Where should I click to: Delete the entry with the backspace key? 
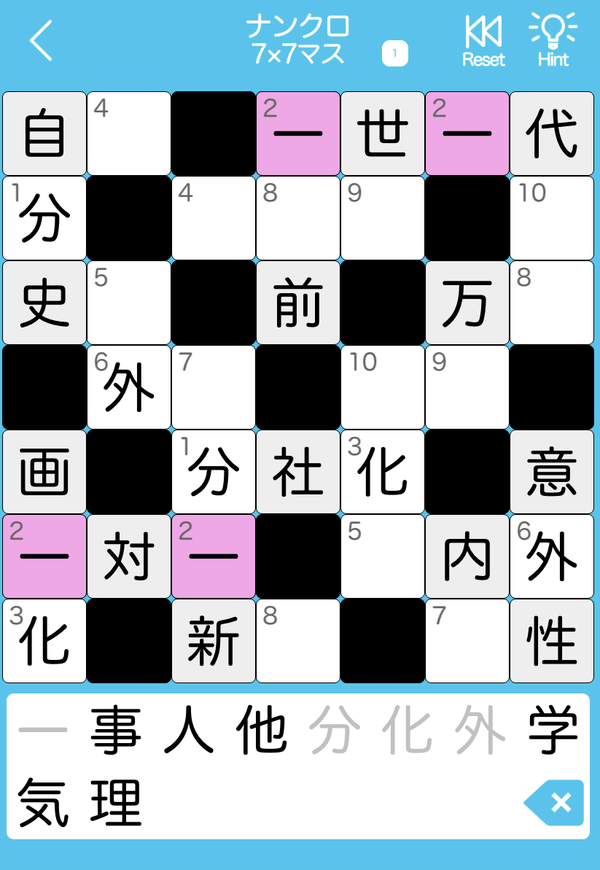(553, 802)
